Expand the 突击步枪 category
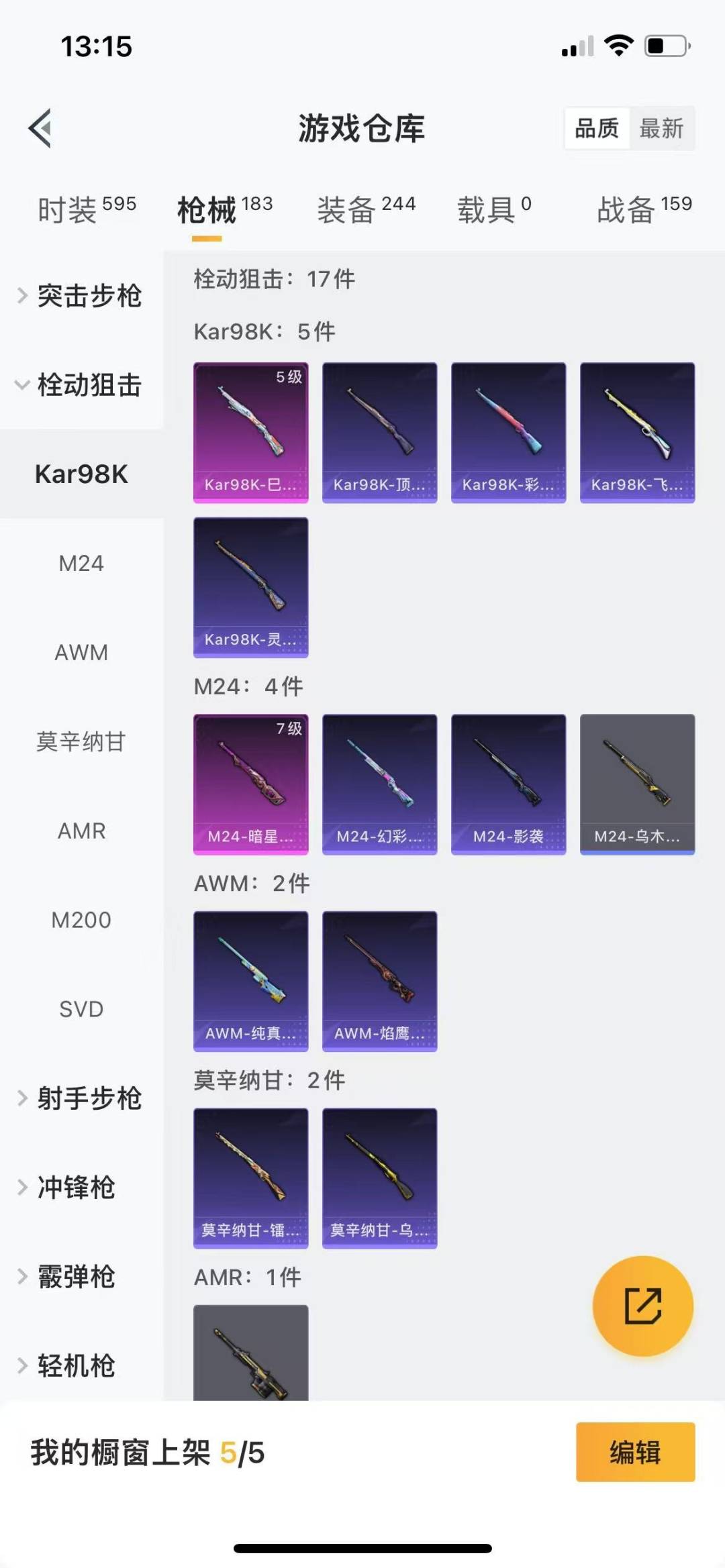This screenshot has height=1568, width=725. pyautogui.click(x=81, y=296)
